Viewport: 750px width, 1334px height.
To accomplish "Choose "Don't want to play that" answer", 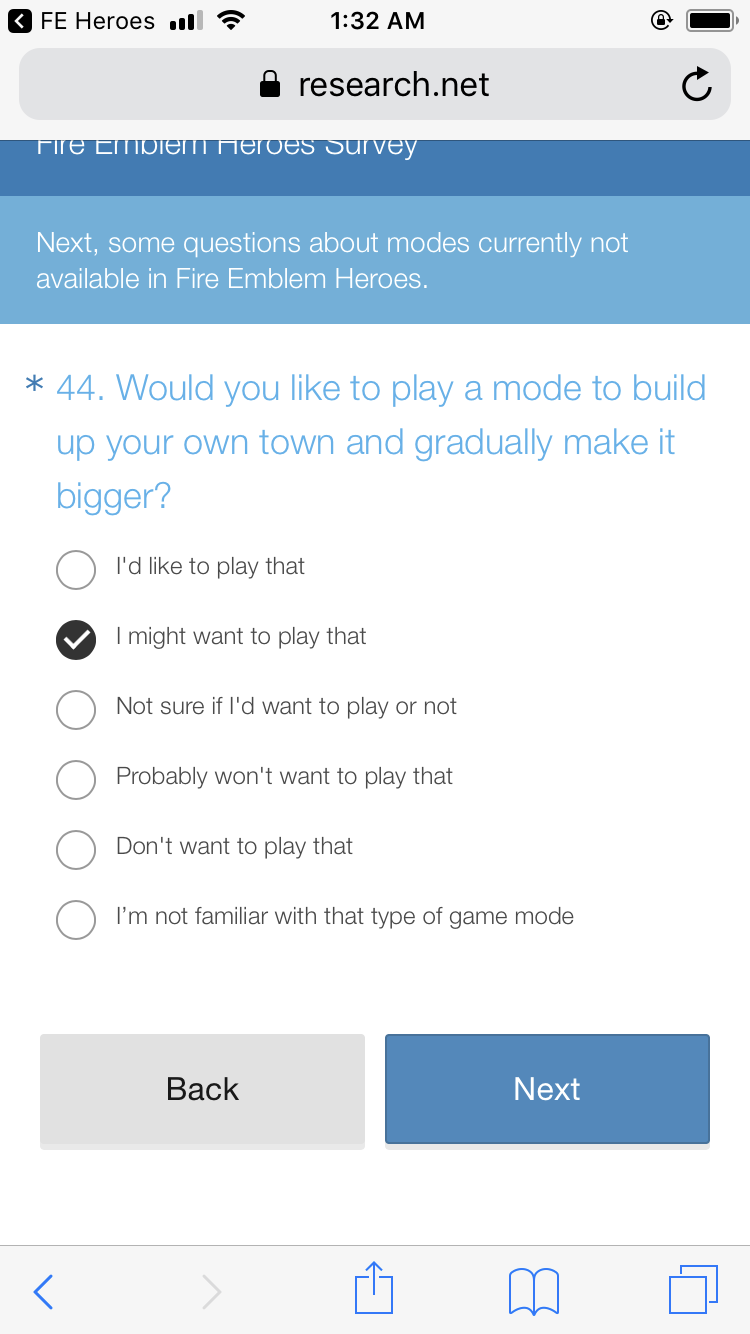I will point(76,850).
